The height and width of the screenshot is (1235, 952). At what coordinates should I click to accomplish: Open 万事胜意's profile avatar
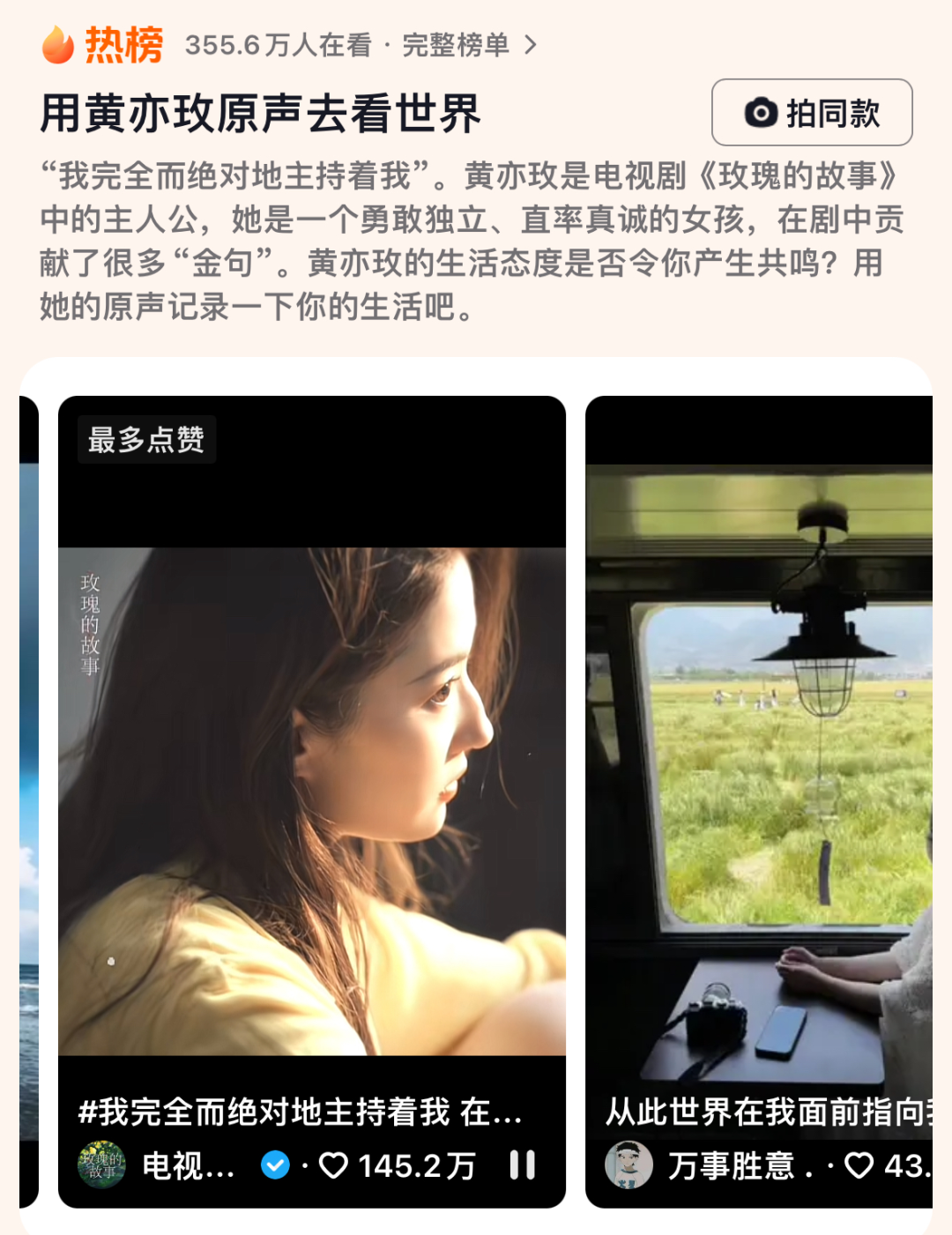click(628, 1164)
